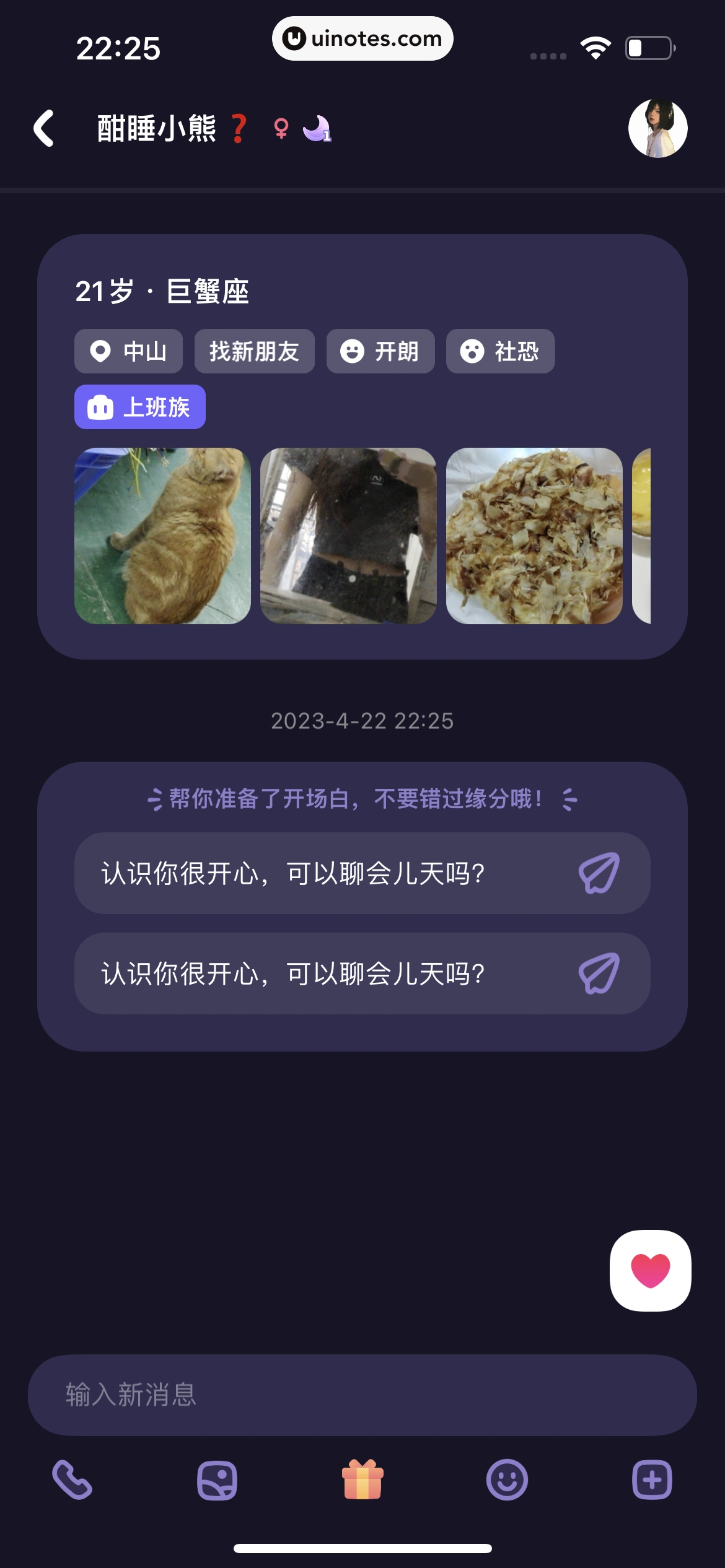This screenshot has height=1568, width=725.
Task: View the orange cat photo
Action: [162, 536]
